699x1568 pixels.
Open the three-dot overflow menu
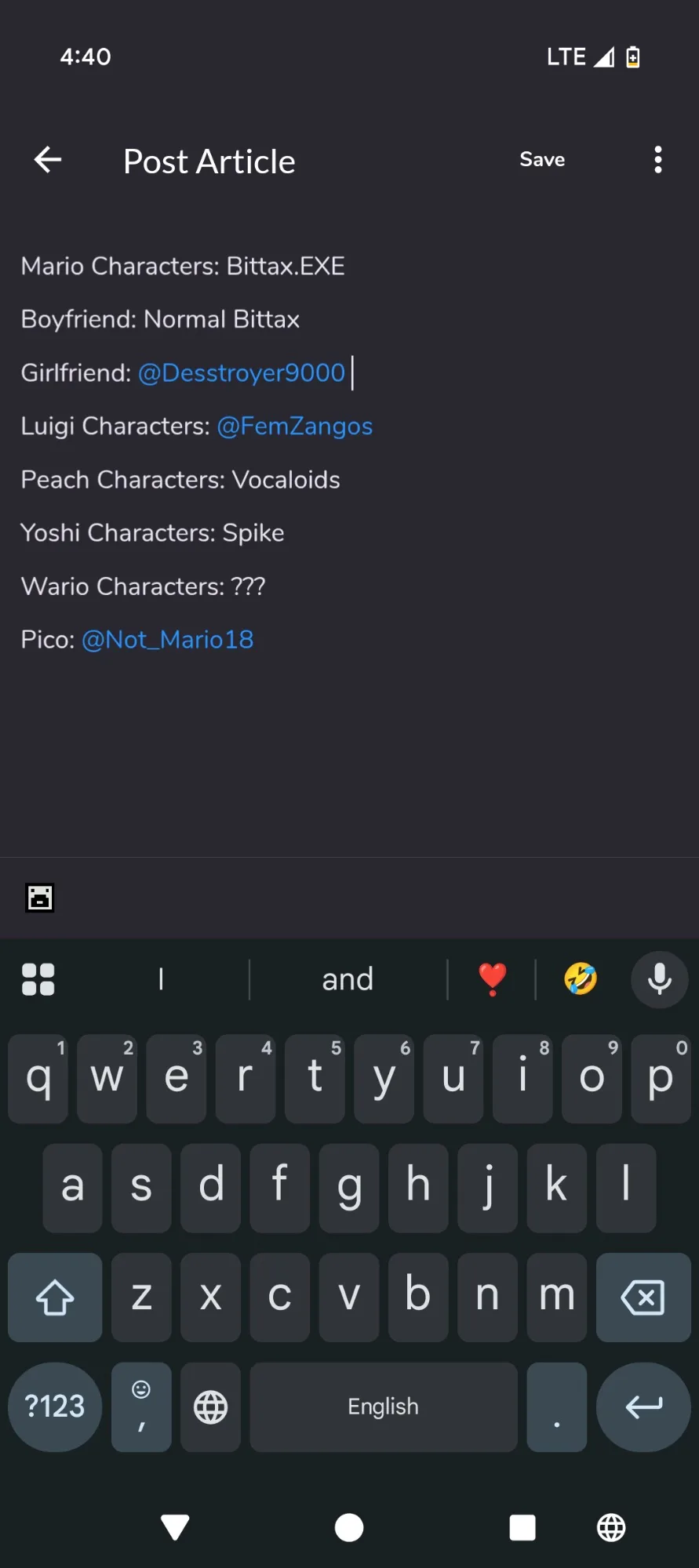(658, 160)
